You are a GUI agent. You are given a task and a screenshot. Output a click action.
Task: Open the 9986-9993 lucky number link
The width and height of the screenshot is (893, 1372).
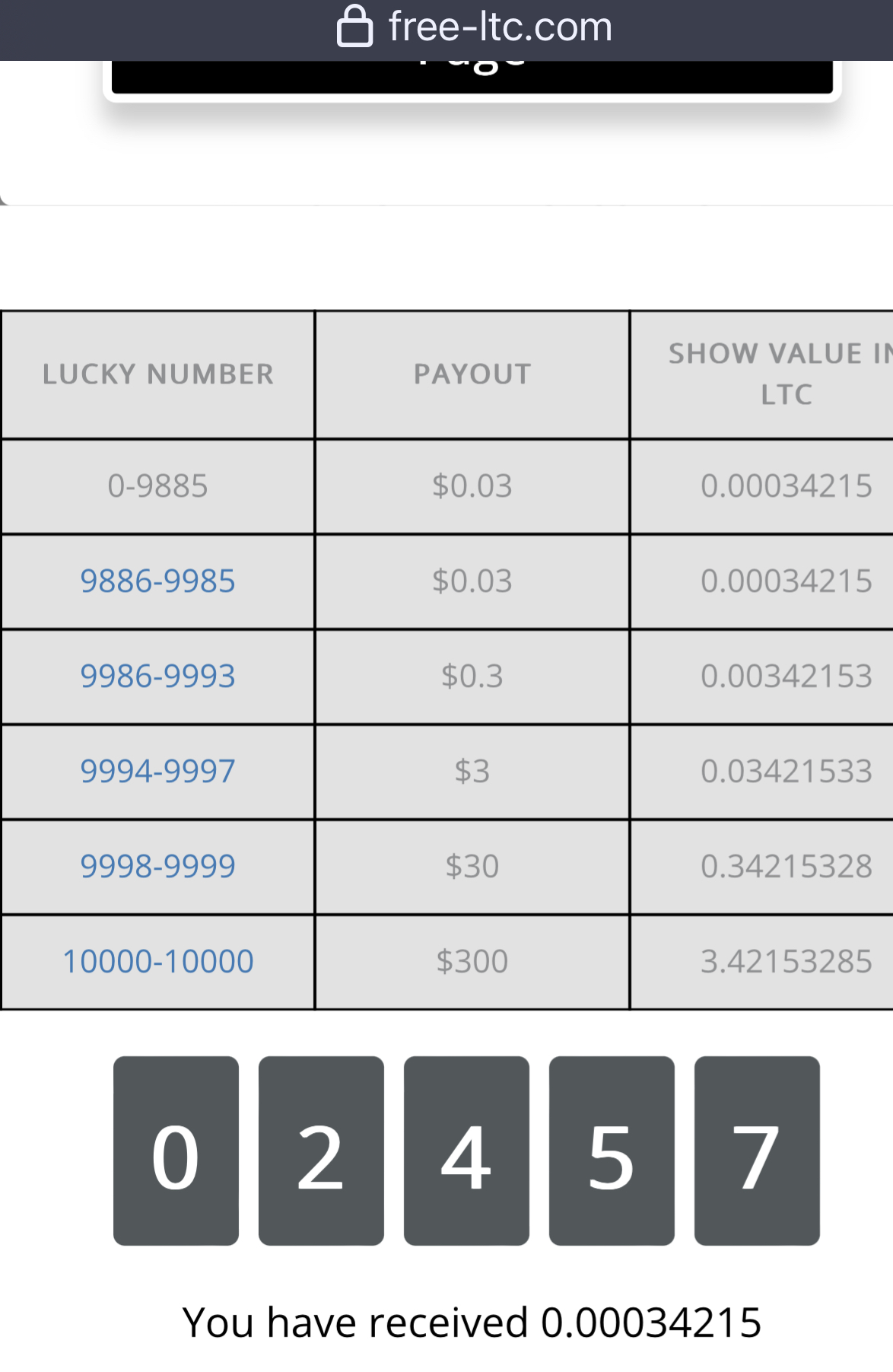[157, 676]
